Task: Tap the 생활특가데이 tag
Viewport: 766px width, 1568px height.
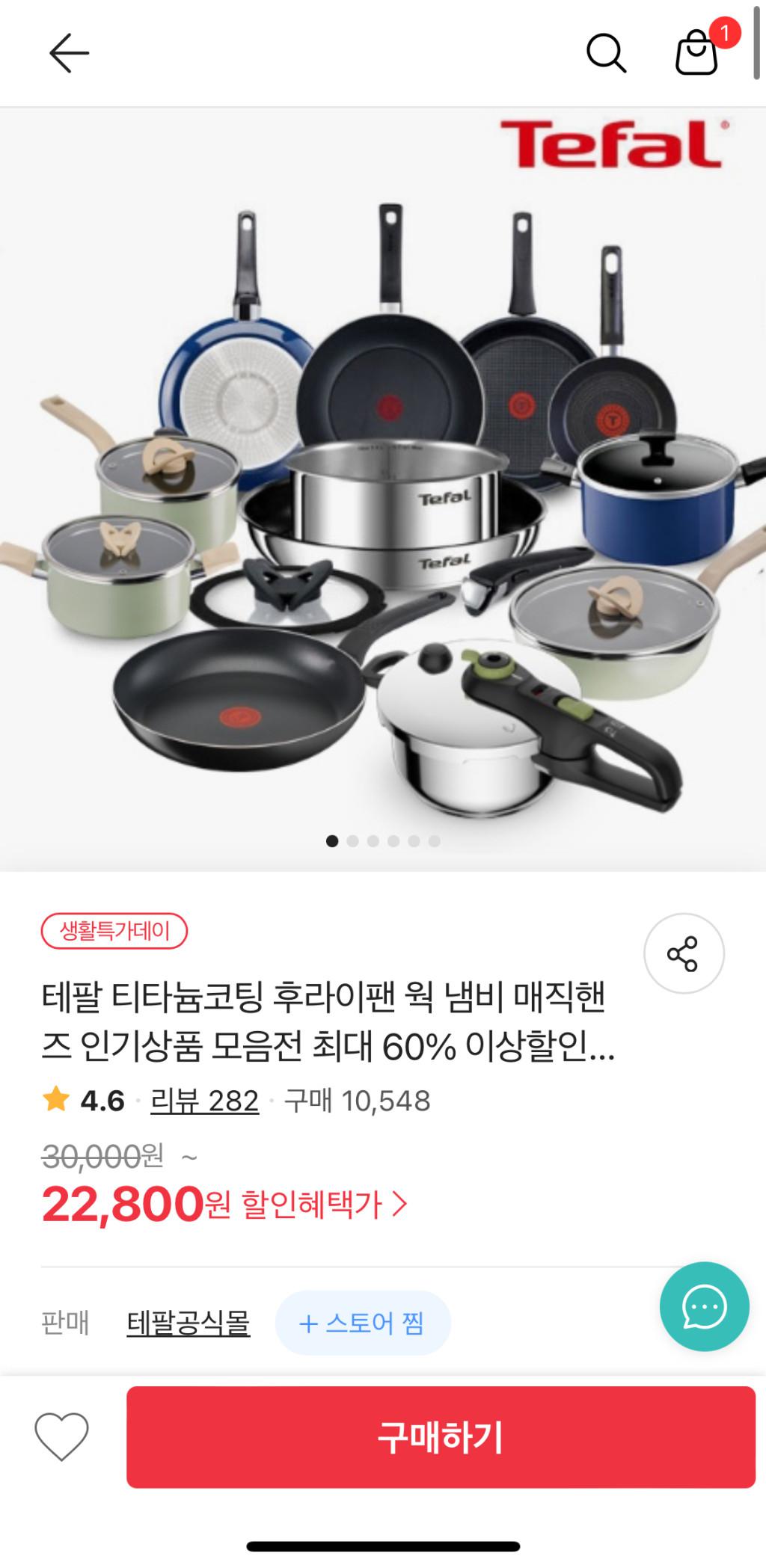Action: (114, 931)
